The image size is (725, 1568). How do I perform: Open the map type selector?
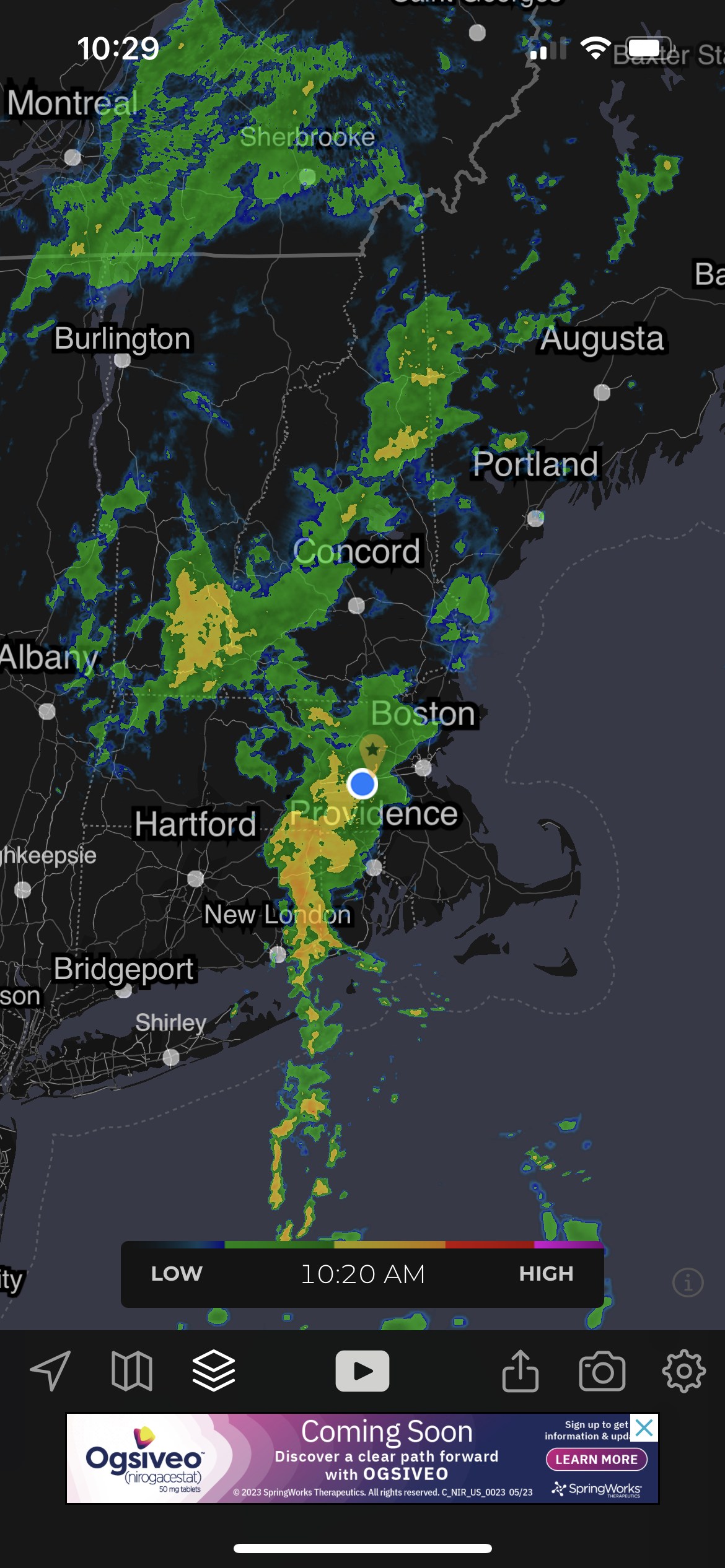[x=132, y=1371]
